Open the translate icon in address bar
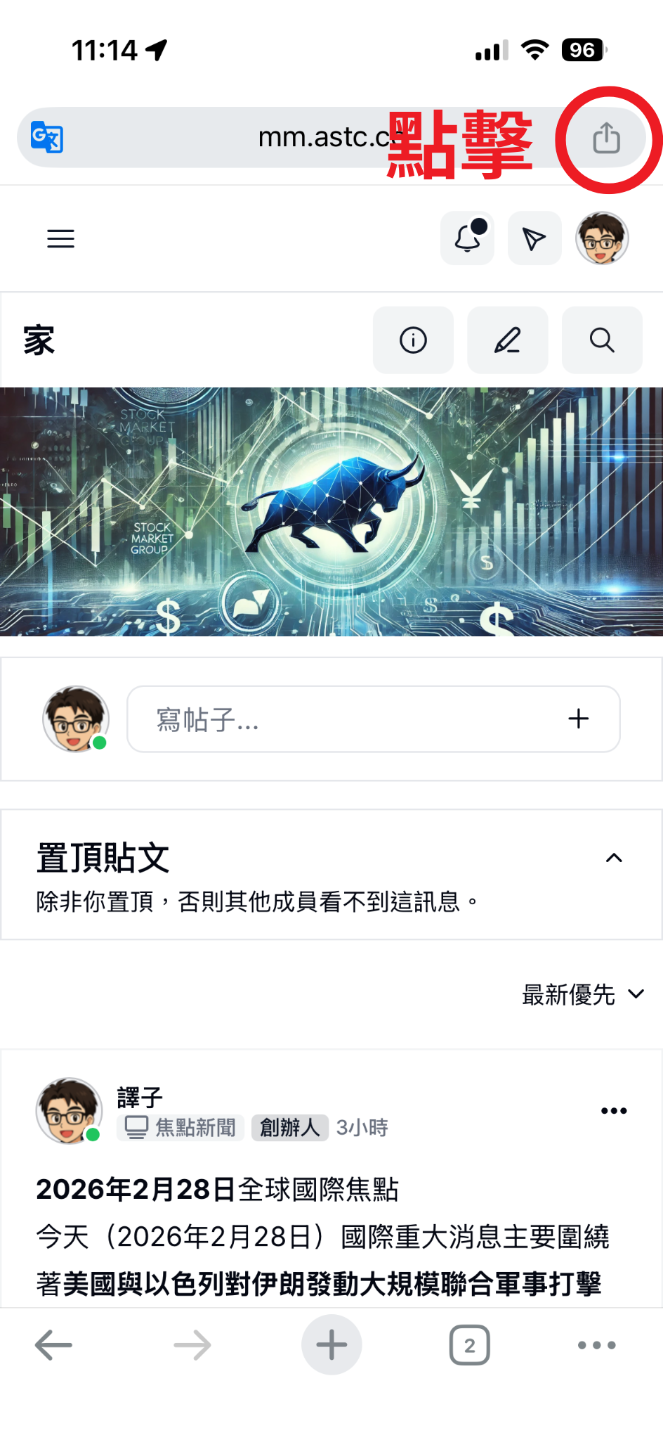This screenshot has height=1440, width=663. (47, 137)
